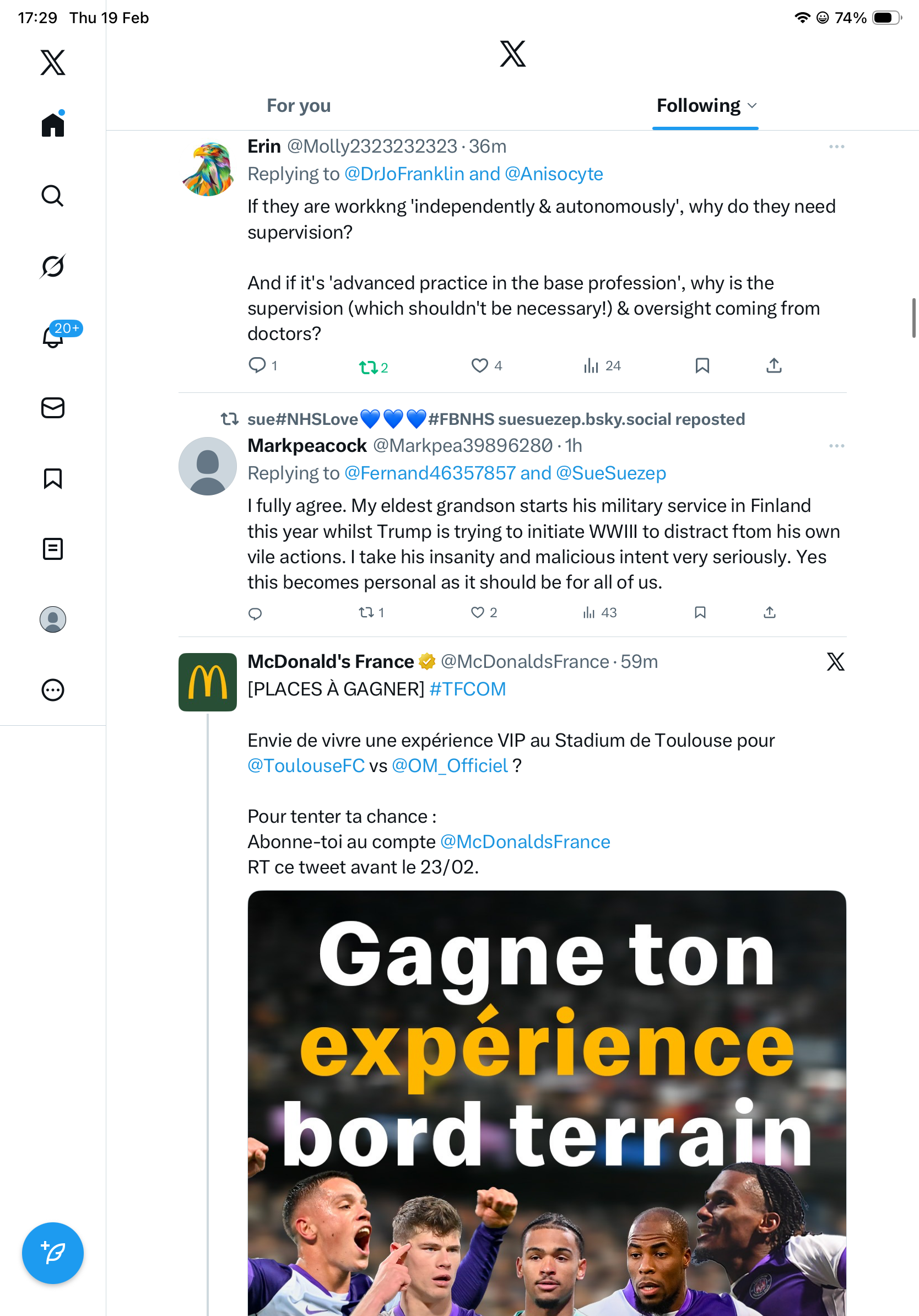Open direct messages inbox
Screen dimensions: 919x1316
point(53,408)
